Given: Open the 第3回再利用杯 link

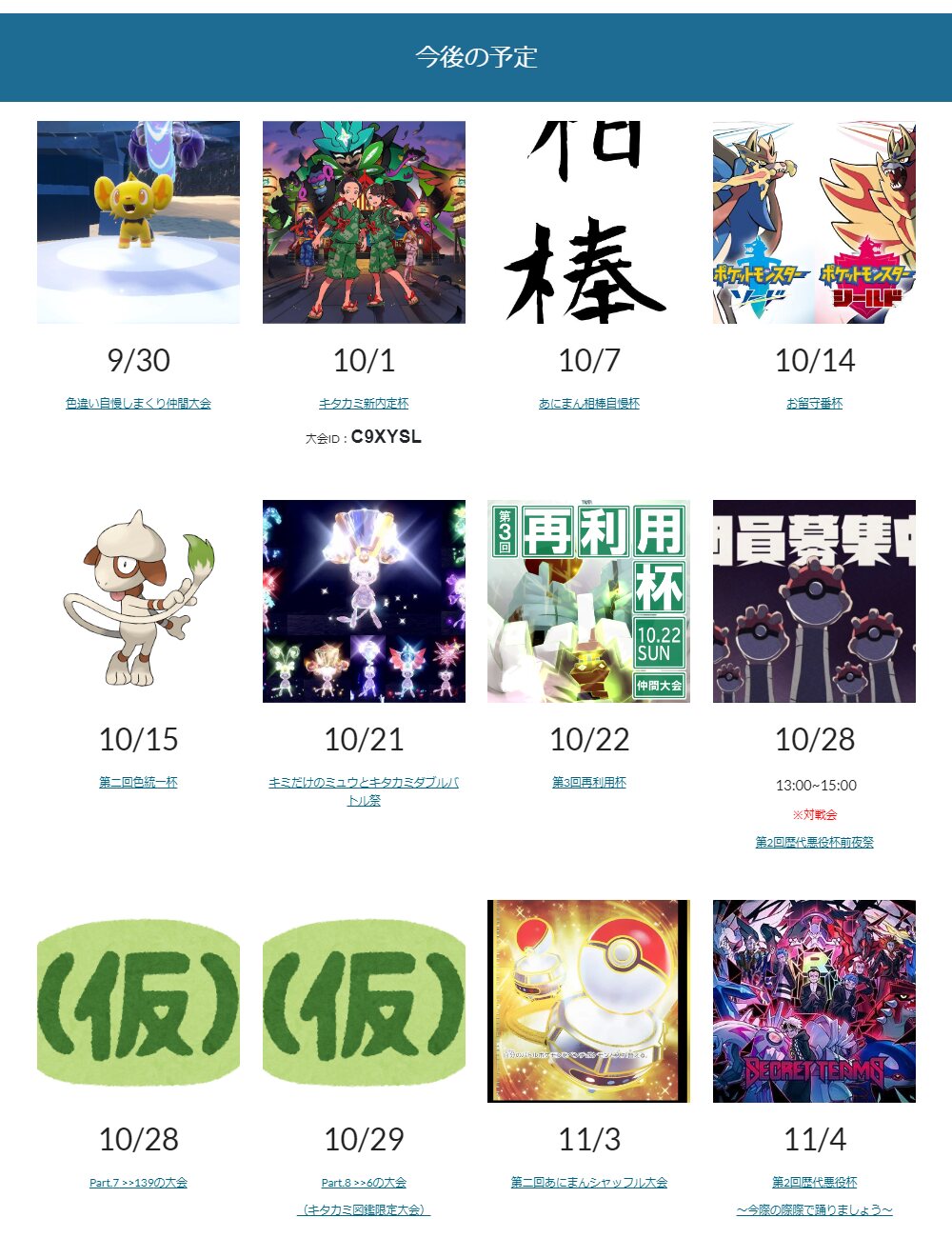Looking at the screenshot, I should (588, 783).
